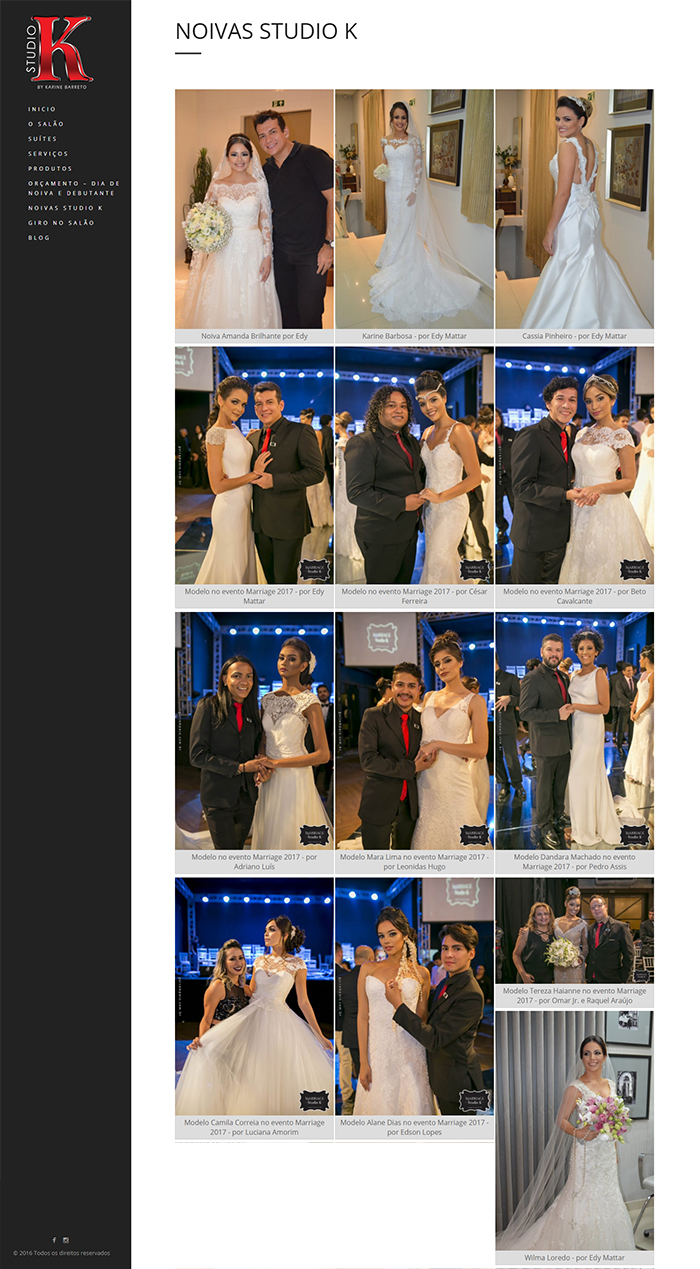View Modelo Mara Lima photo
700x1269 pixels.
[414, 732]
